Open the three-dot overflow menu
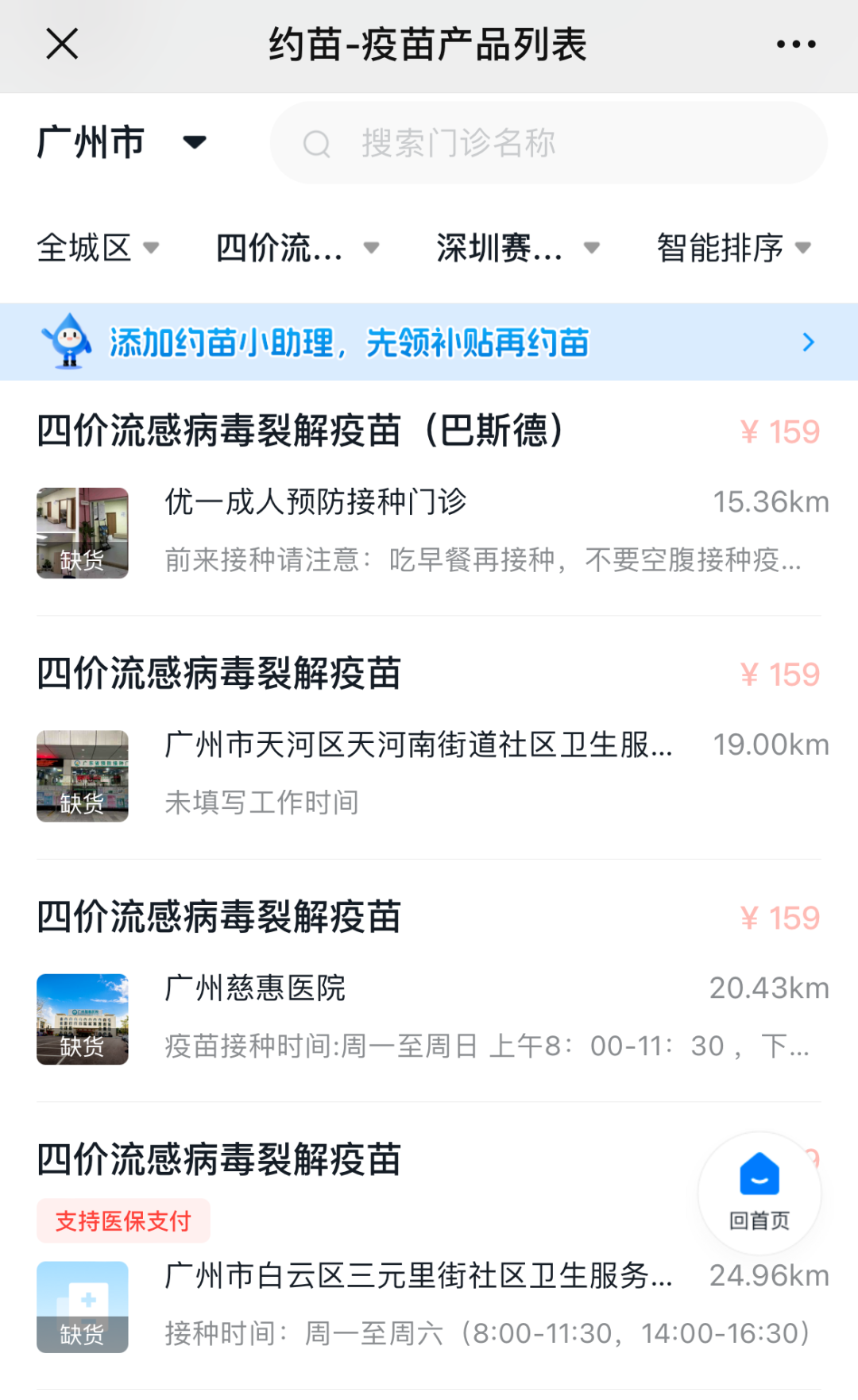This screenshot has width=858, height=1400. coord(796,44)
